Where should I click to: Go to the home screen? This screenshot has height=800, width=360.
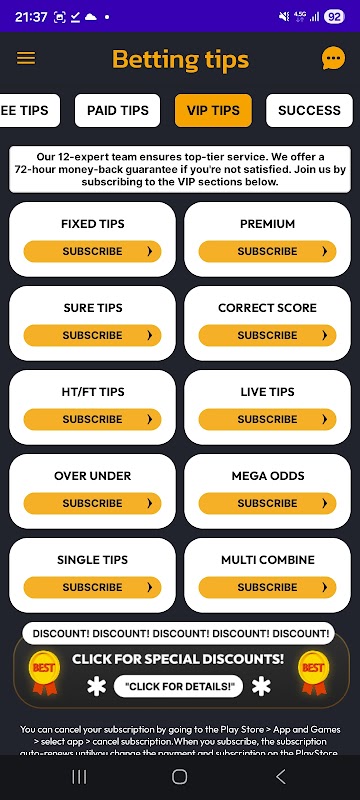tap(179, 777)
